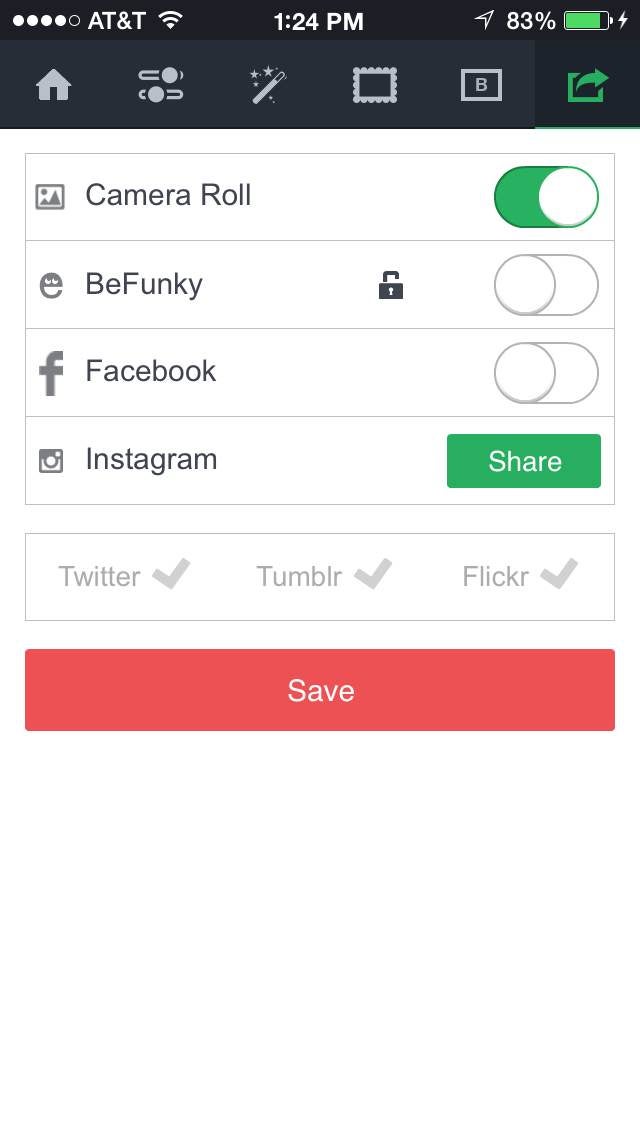Tap the red Save button
This screenshot has width=640, height=1136.
click(320, 690)
